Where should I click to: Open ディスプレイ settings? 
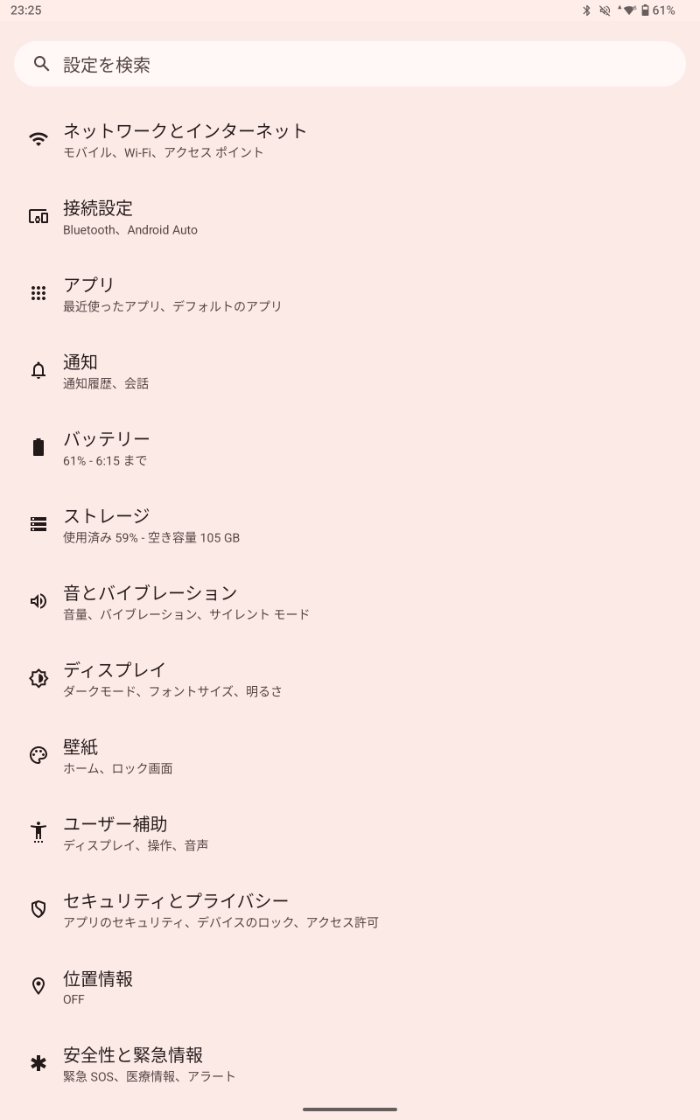172,679
